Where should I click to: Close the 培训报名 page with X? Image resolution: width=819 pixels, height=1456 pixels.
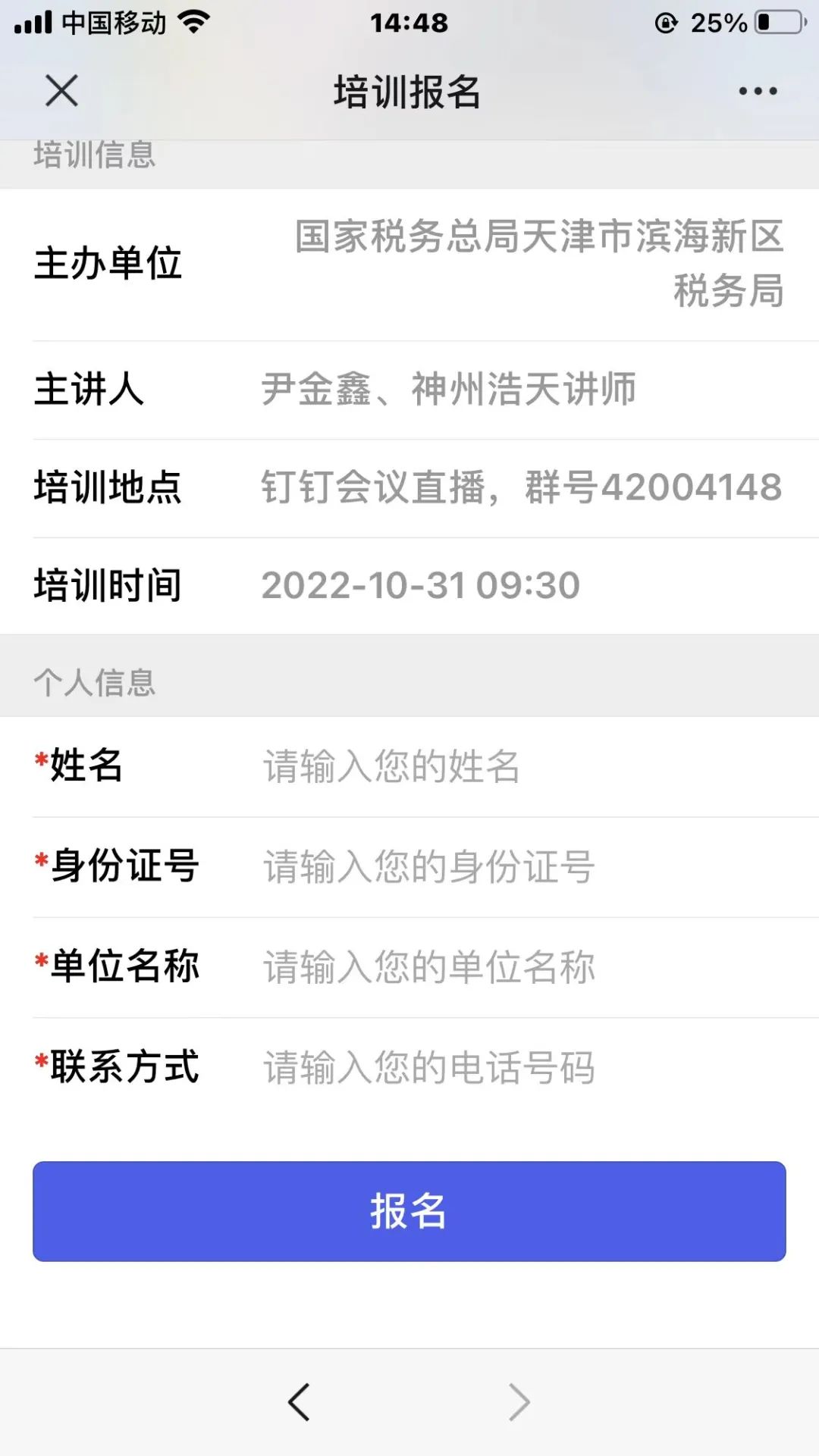[x=61, y=91]
